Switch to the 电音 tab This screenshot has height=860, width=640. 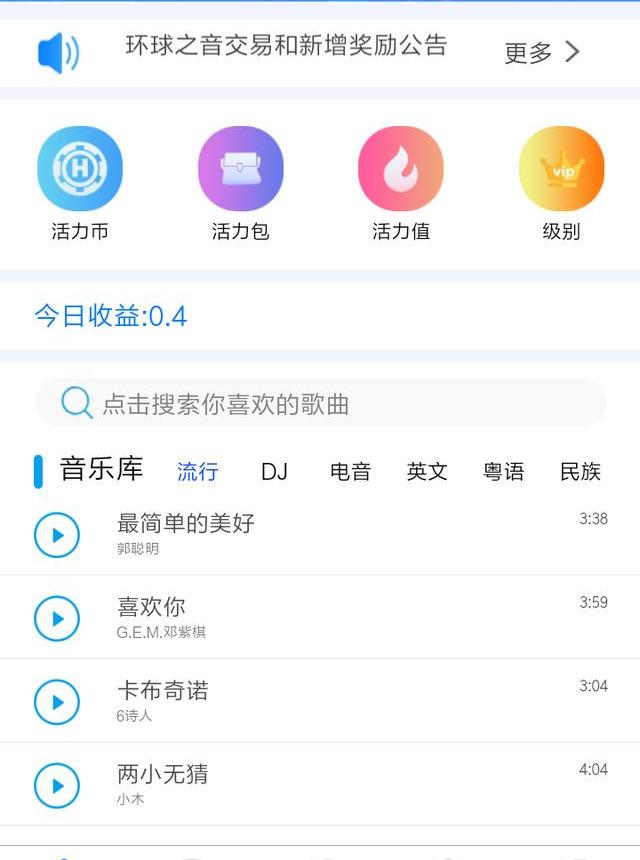click(350, 472)
